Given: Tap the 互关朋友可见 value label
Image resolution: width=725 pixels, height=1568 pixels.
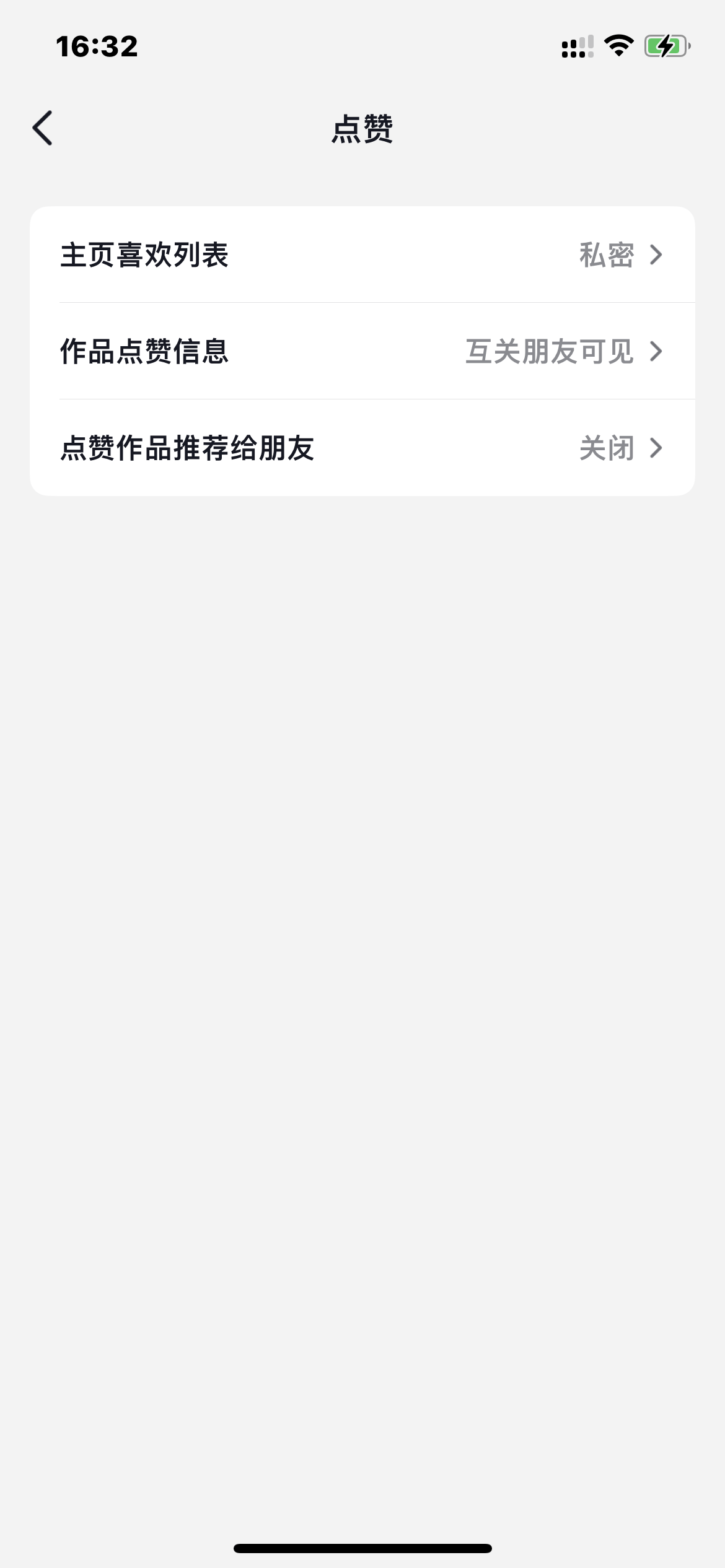Looking at the screenshot, I should tap(548, 351).
